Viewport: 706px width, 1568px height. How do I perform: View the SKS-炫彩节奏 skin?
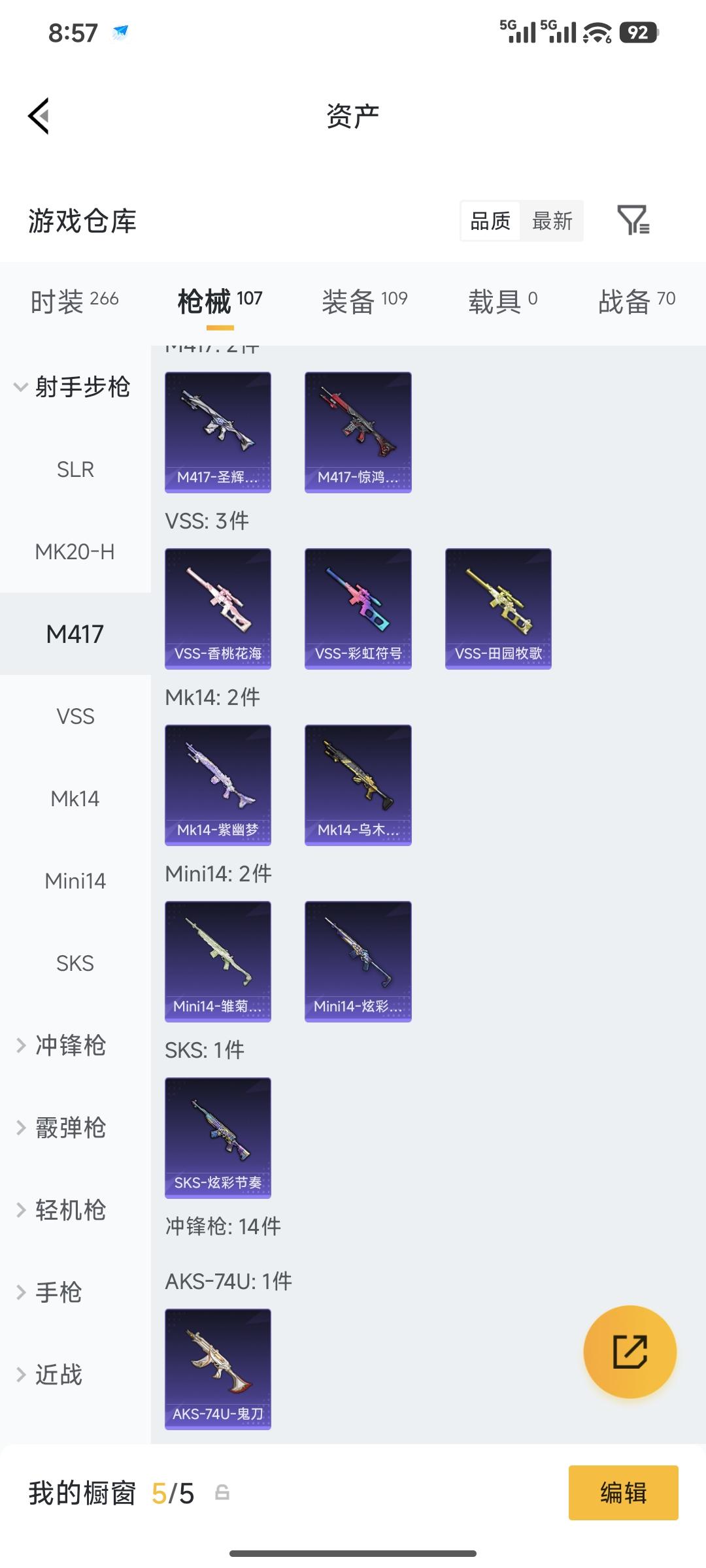coord(218,1137)
